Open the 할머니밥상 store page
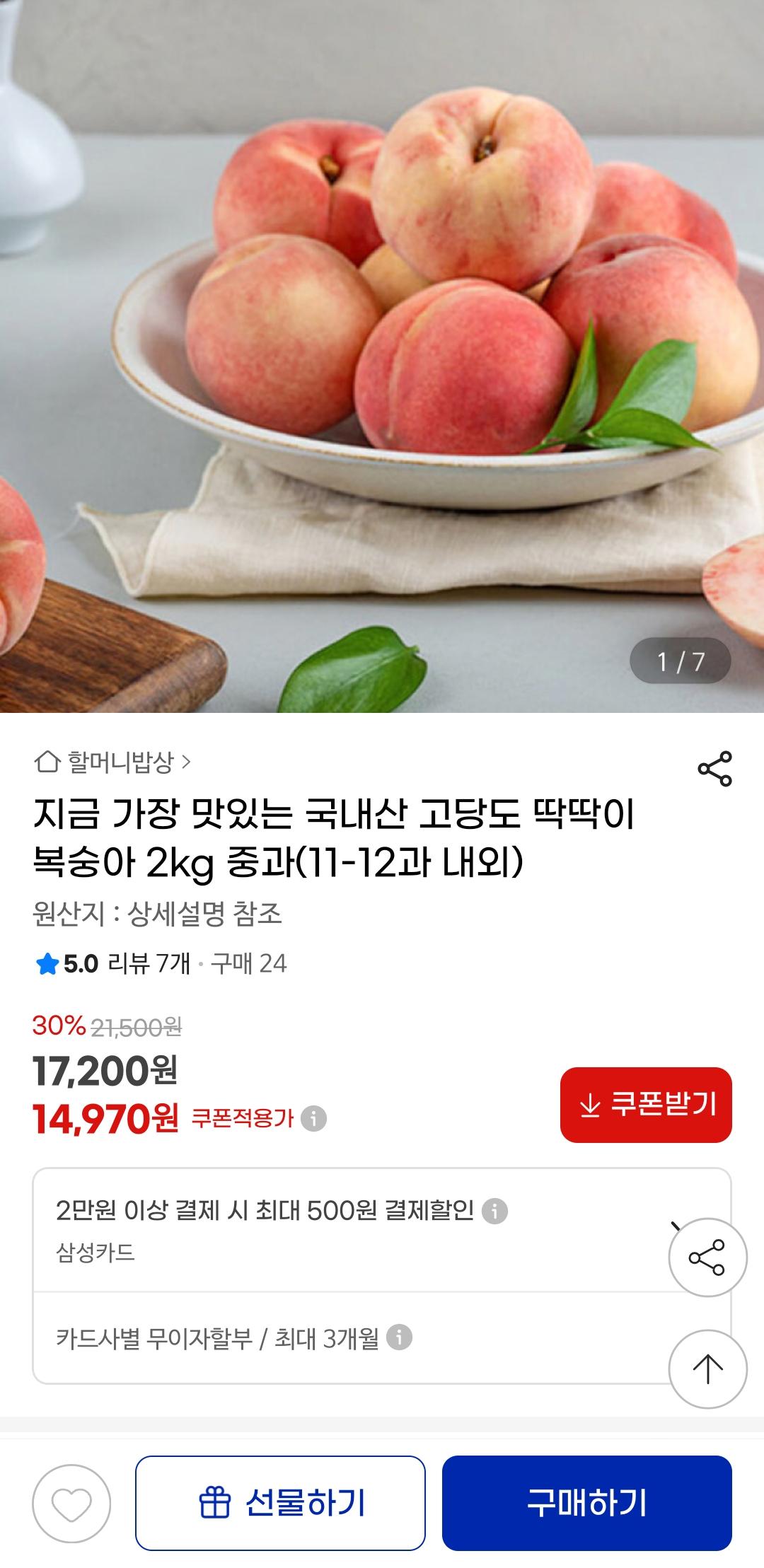The width and height of the screenshot is (764, 1568). point(113,762)
